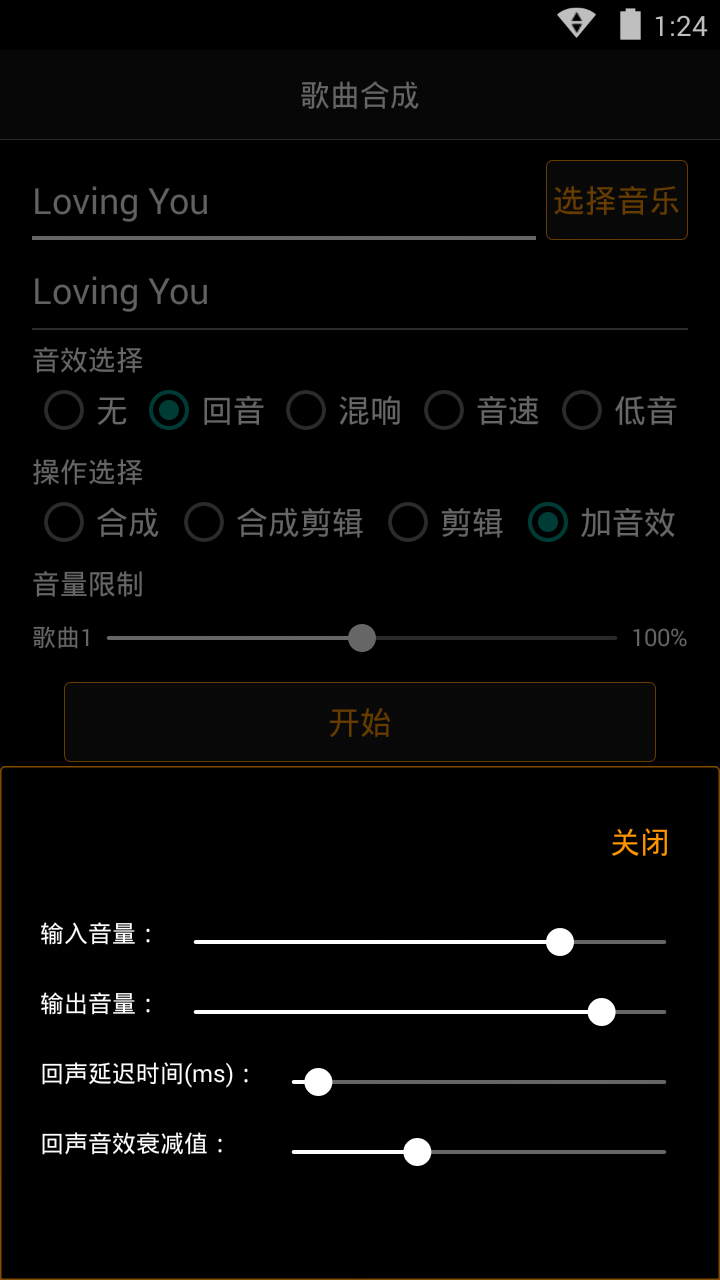
Task: Tap the 选择音乐 button
Action: click(x=617, y=200)
